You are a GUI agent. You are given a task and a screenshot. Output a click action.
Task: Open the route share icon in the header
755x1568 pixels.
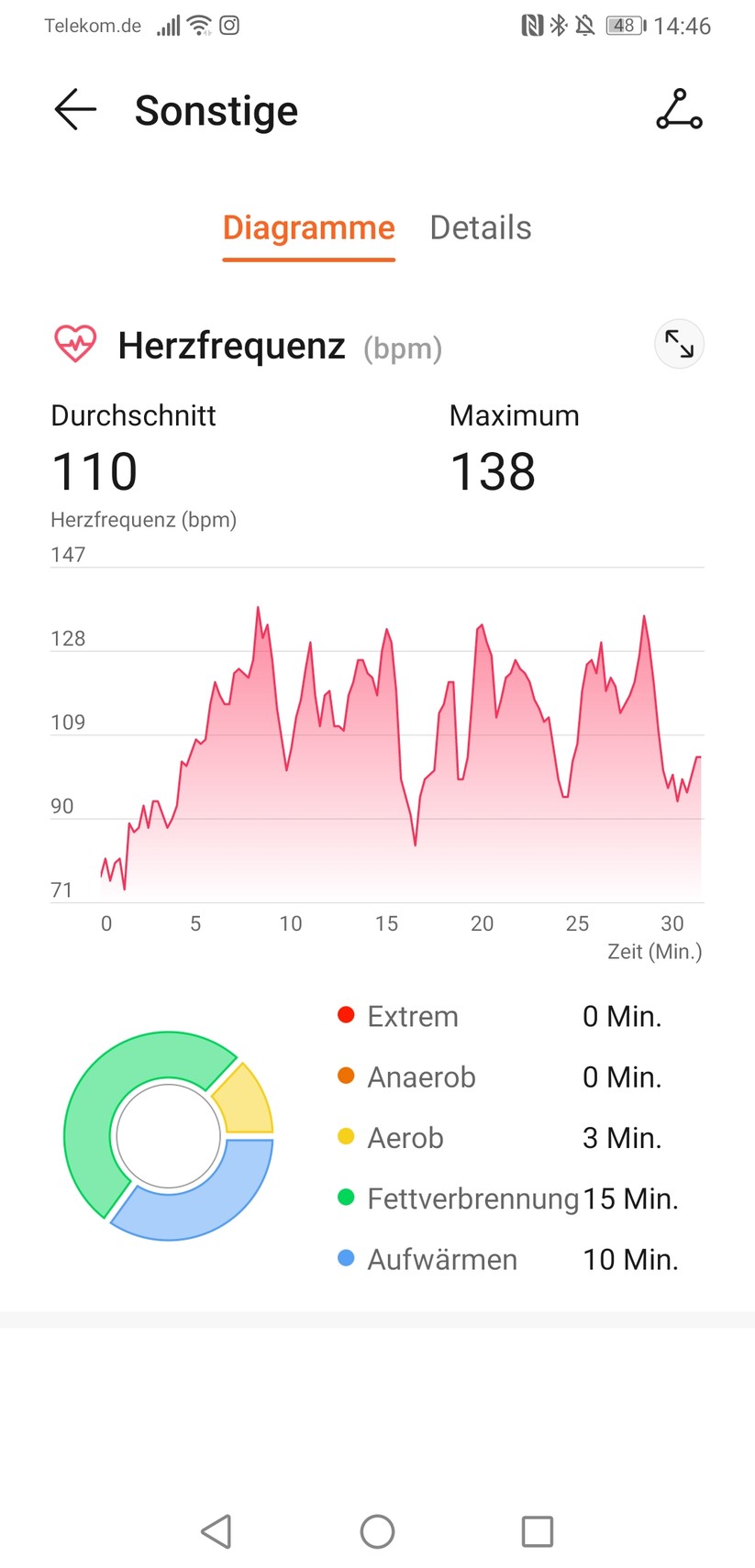coord(679,110)
